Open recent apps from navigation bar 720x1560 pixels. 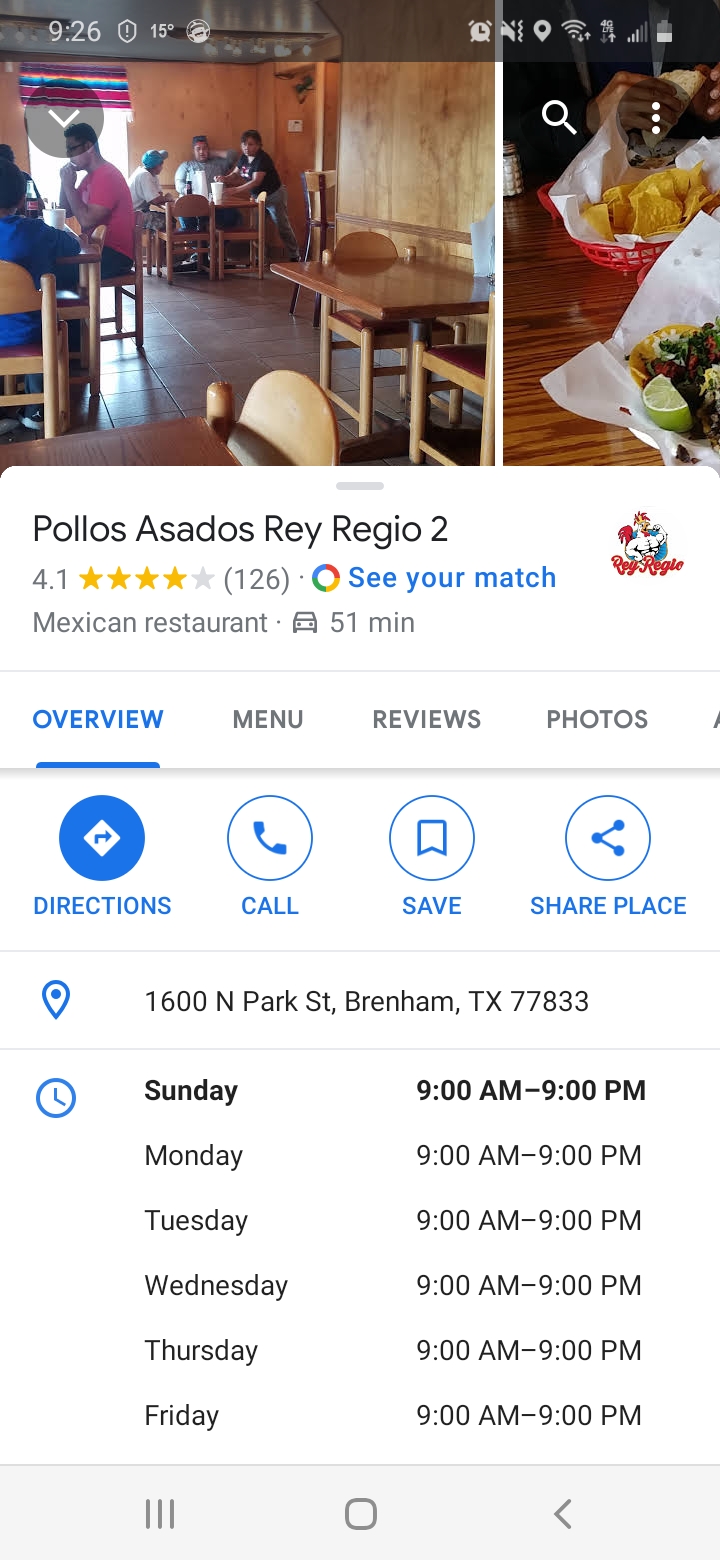[x=160, y=1514]
